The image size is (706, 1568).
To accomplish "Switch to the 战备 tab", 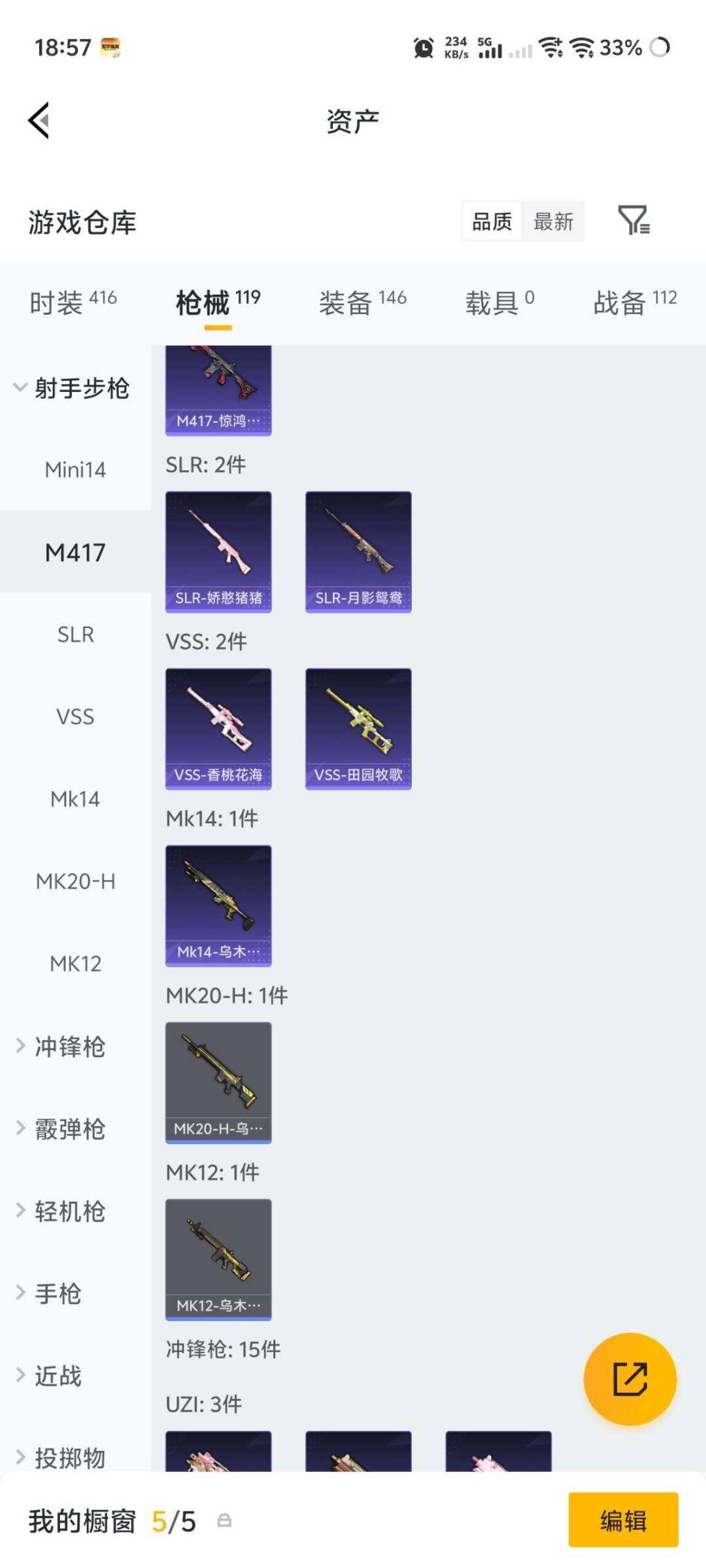I will tap(634, 302).
